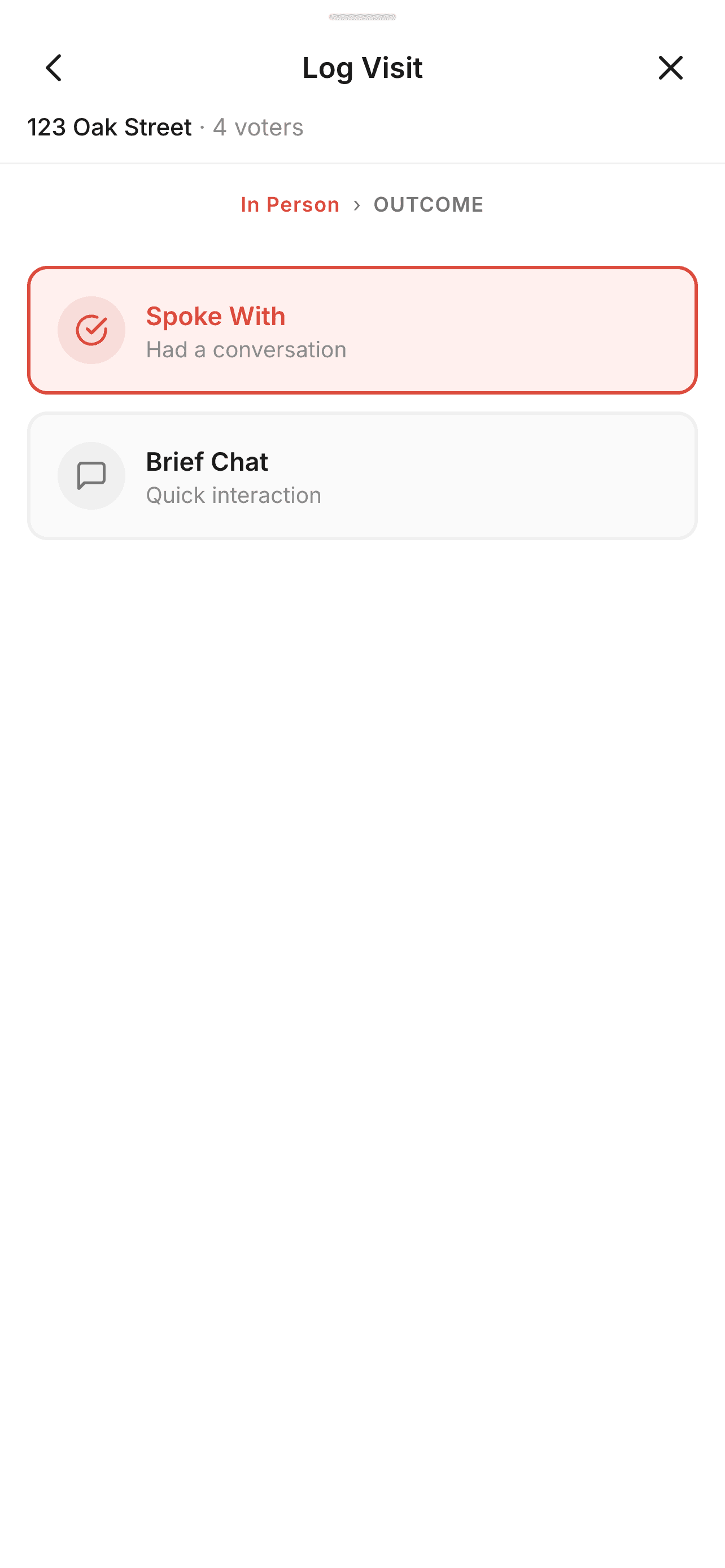Expand the OUTCOME breadcrumb step
Image resolution: width=725 pixels, height=1568 pixels.
427,204
